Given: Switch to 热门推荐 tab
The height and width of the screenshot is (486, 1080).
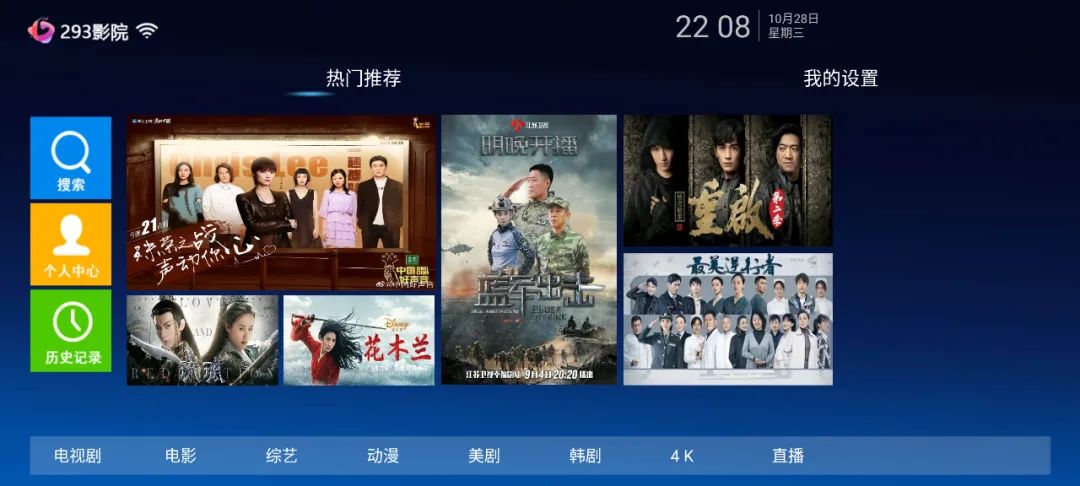Looking at the screenshot, I should tap(363, 78).
